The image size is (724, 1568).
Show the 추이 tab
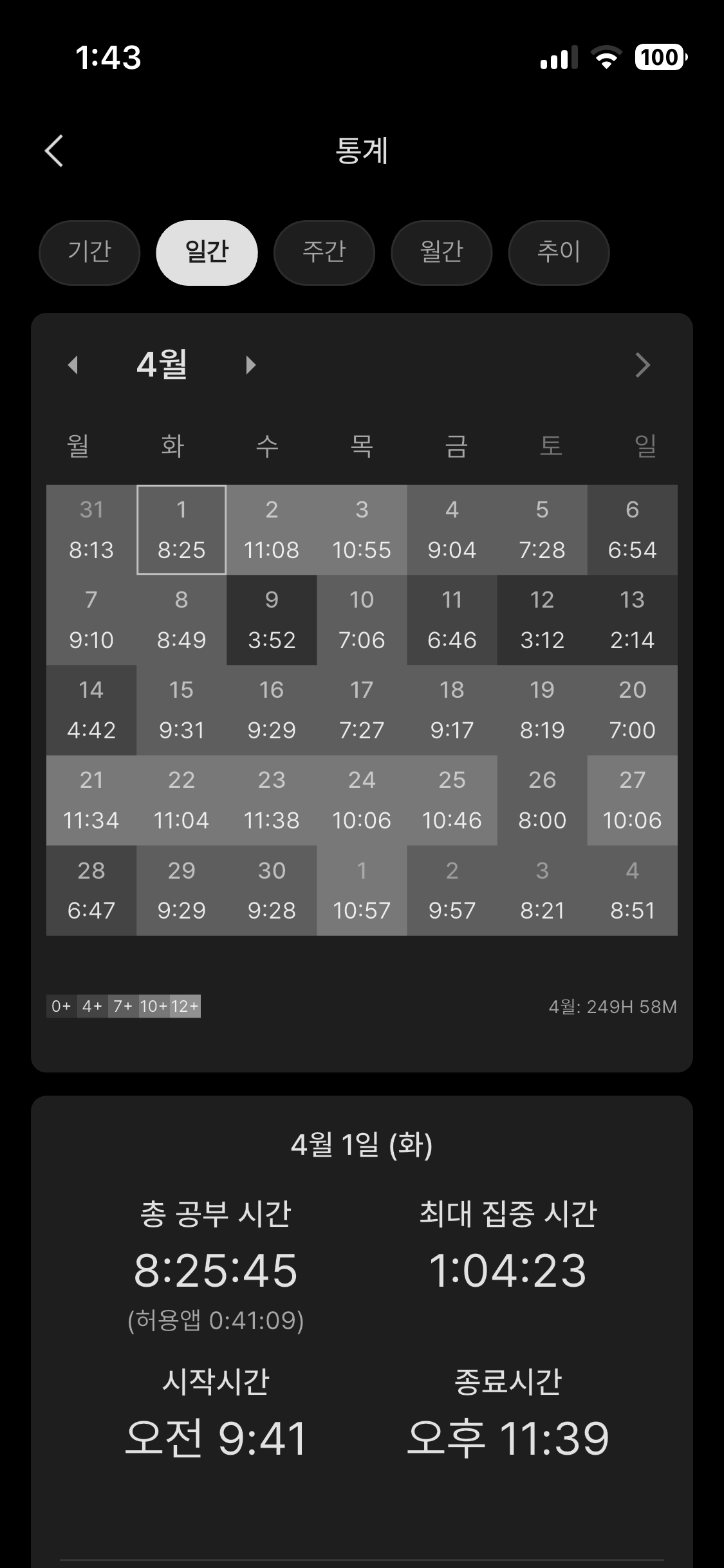click(x=559, y=252)
